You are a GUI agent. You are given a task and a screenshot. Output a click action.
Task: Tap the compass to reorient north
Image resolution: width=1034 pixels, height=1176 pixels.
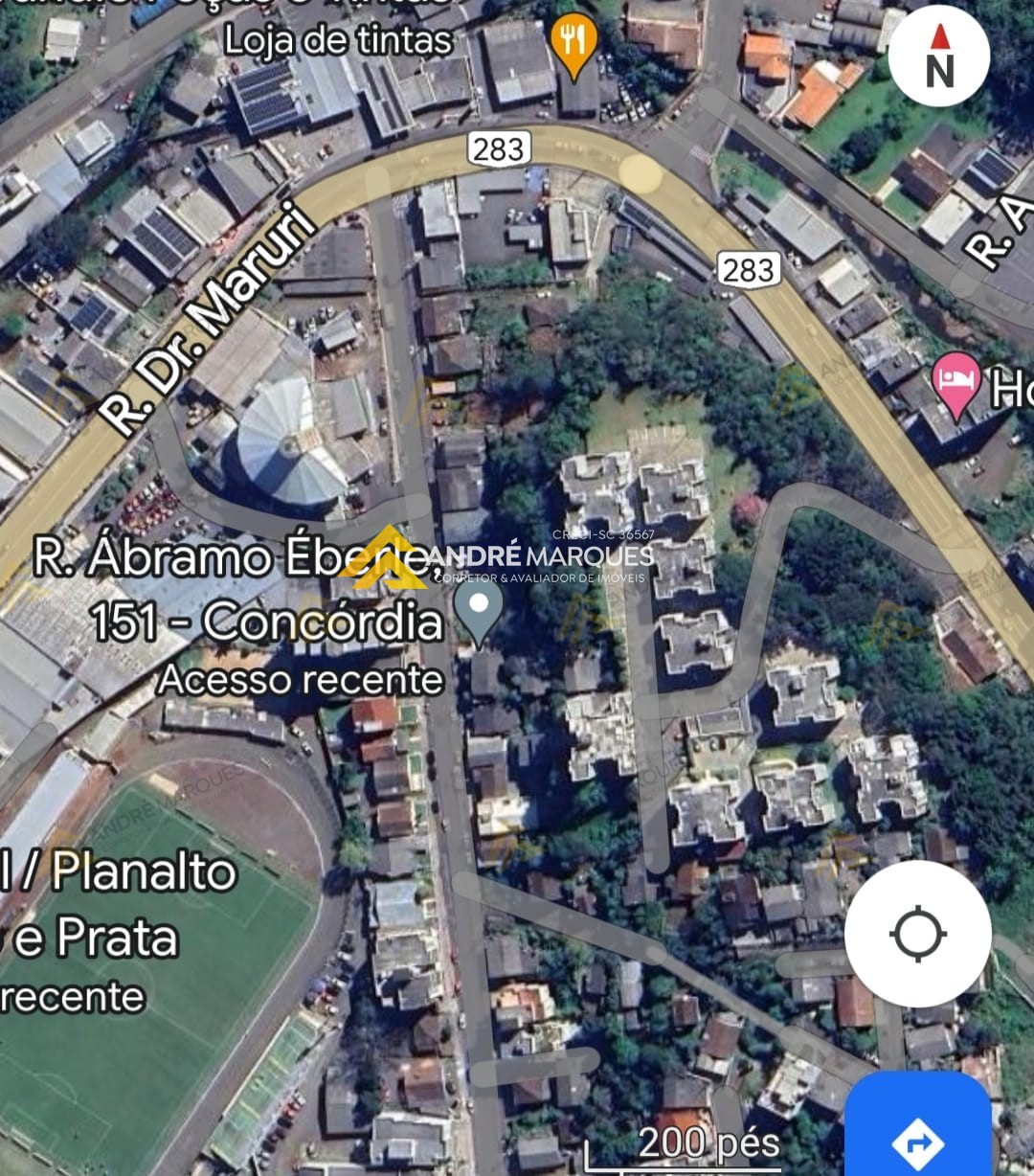938,56
